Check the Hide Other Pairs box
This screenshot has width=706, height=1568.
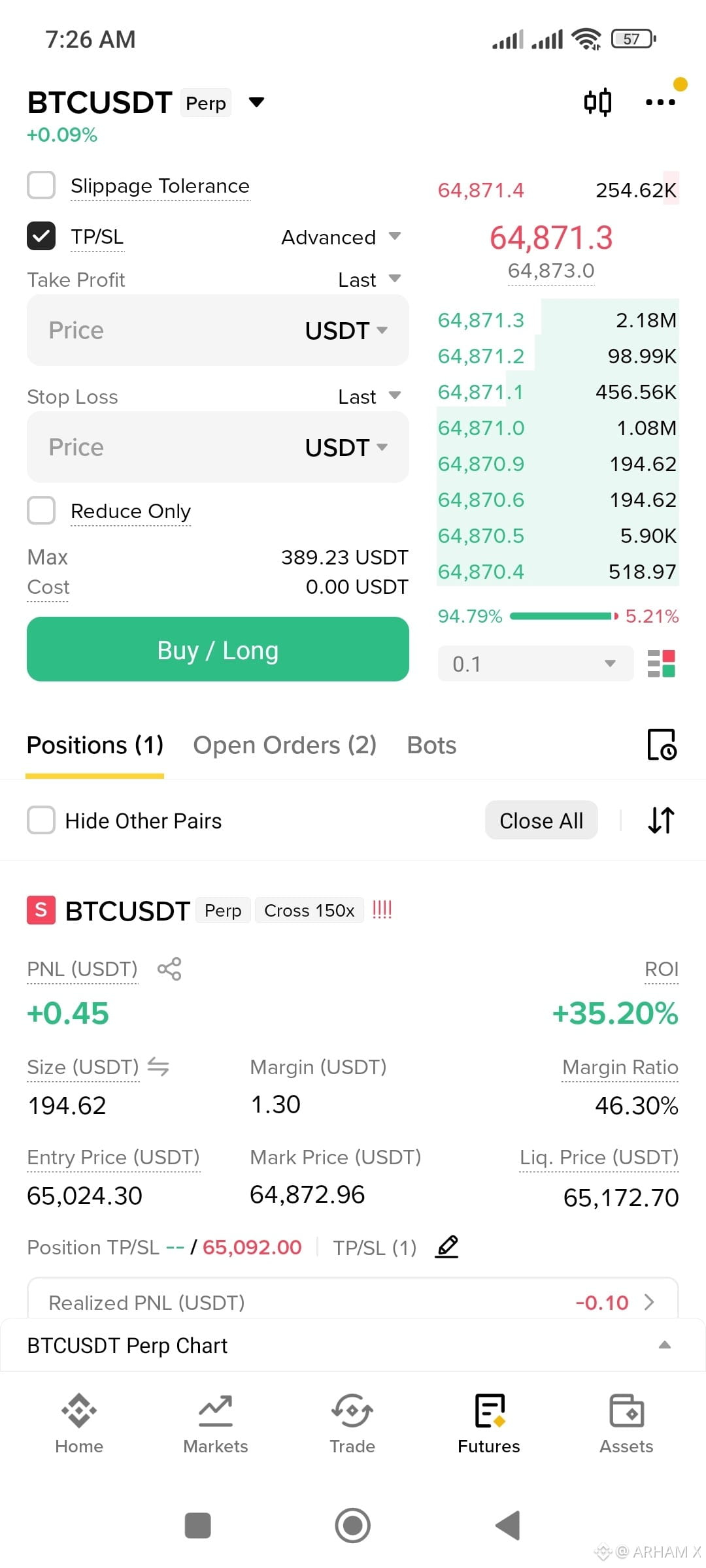click(x=41, y=820)
